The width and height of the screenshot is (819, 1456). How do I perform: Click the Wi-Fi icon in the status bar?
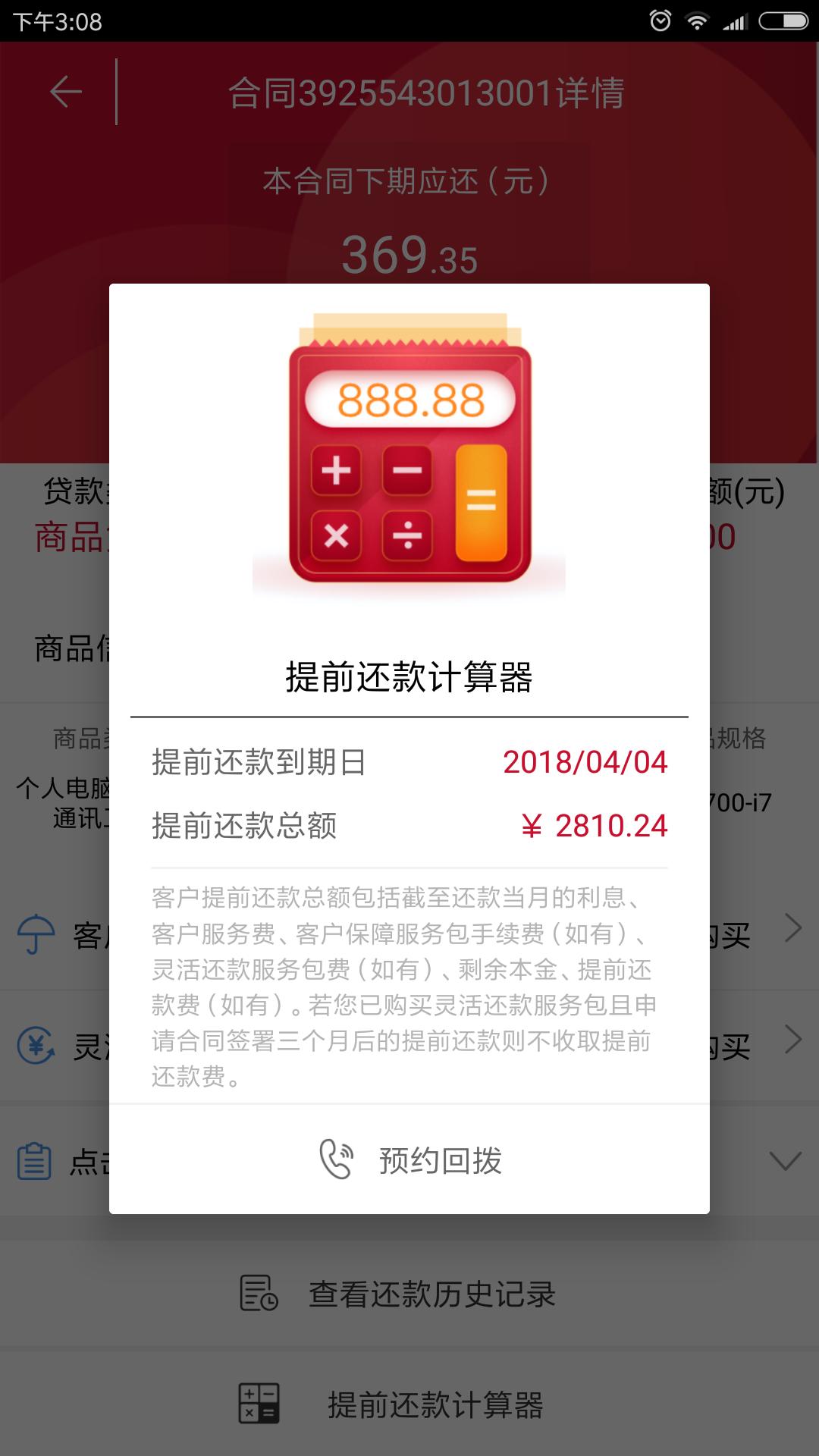tap(697, 21)
